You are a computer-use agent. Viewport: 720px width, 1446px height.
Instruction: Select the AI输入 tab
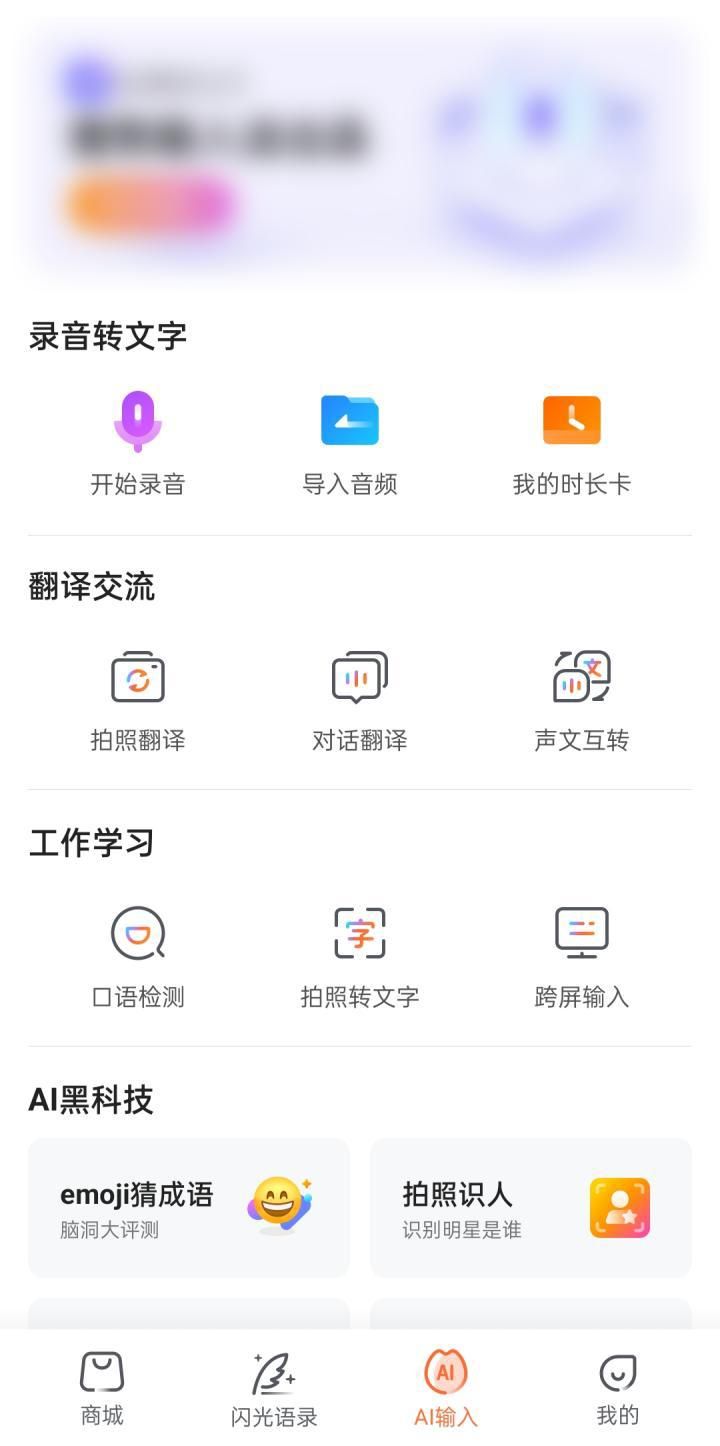click(446, 1388)
